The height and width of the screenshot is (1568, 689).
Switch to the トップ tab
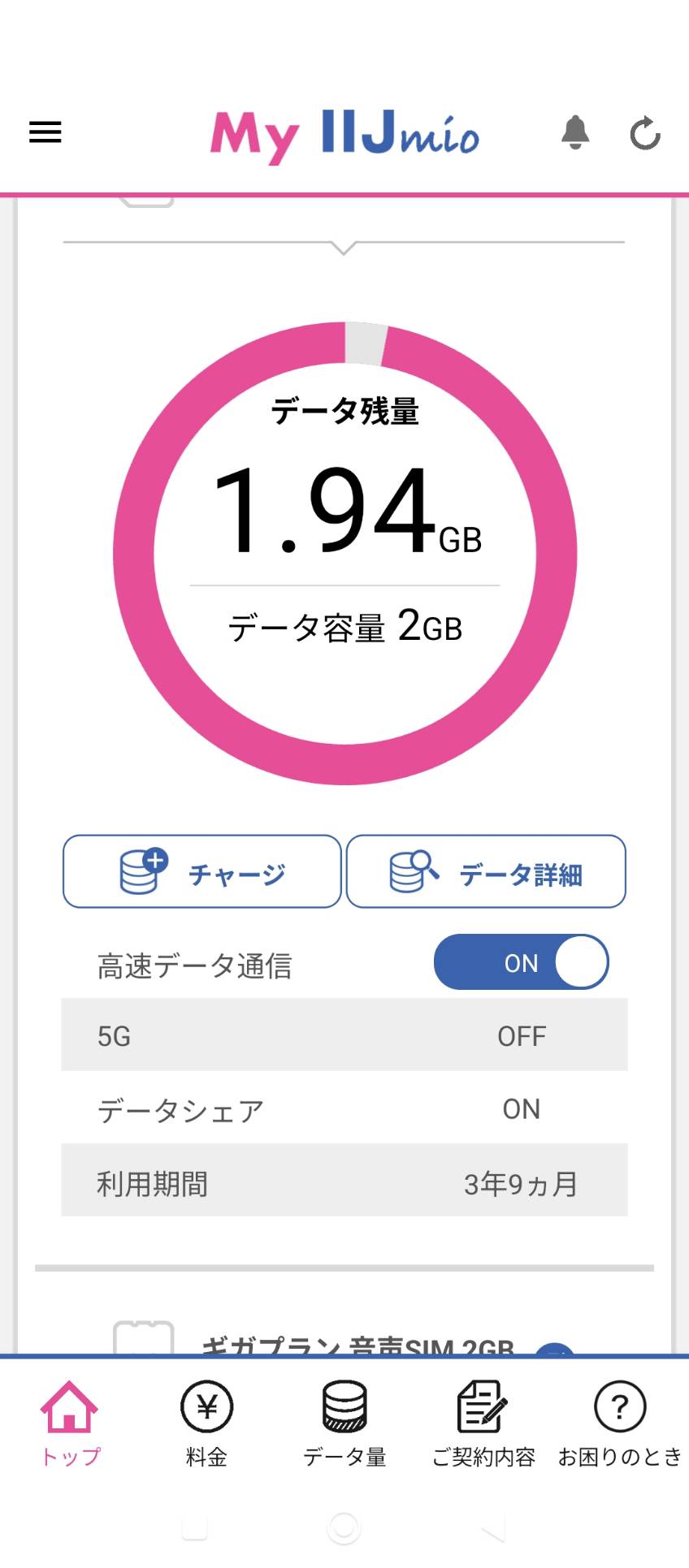[70, 1424]
